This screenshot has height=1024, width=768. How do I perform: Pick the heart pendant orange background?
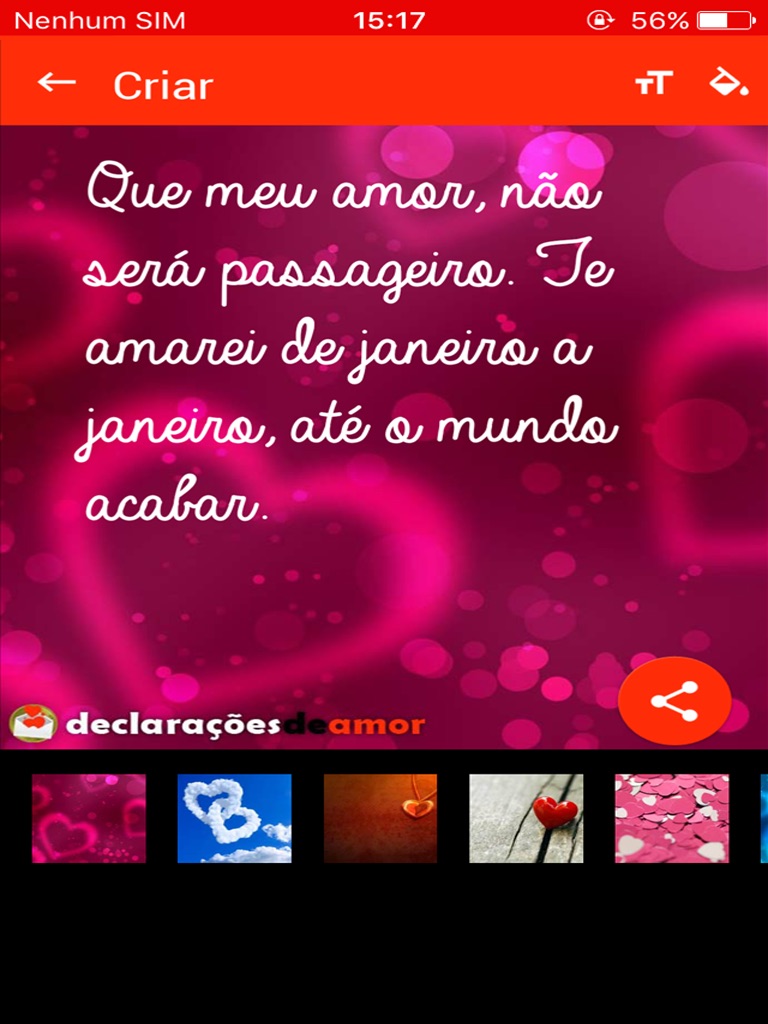(x=380, y=818)
